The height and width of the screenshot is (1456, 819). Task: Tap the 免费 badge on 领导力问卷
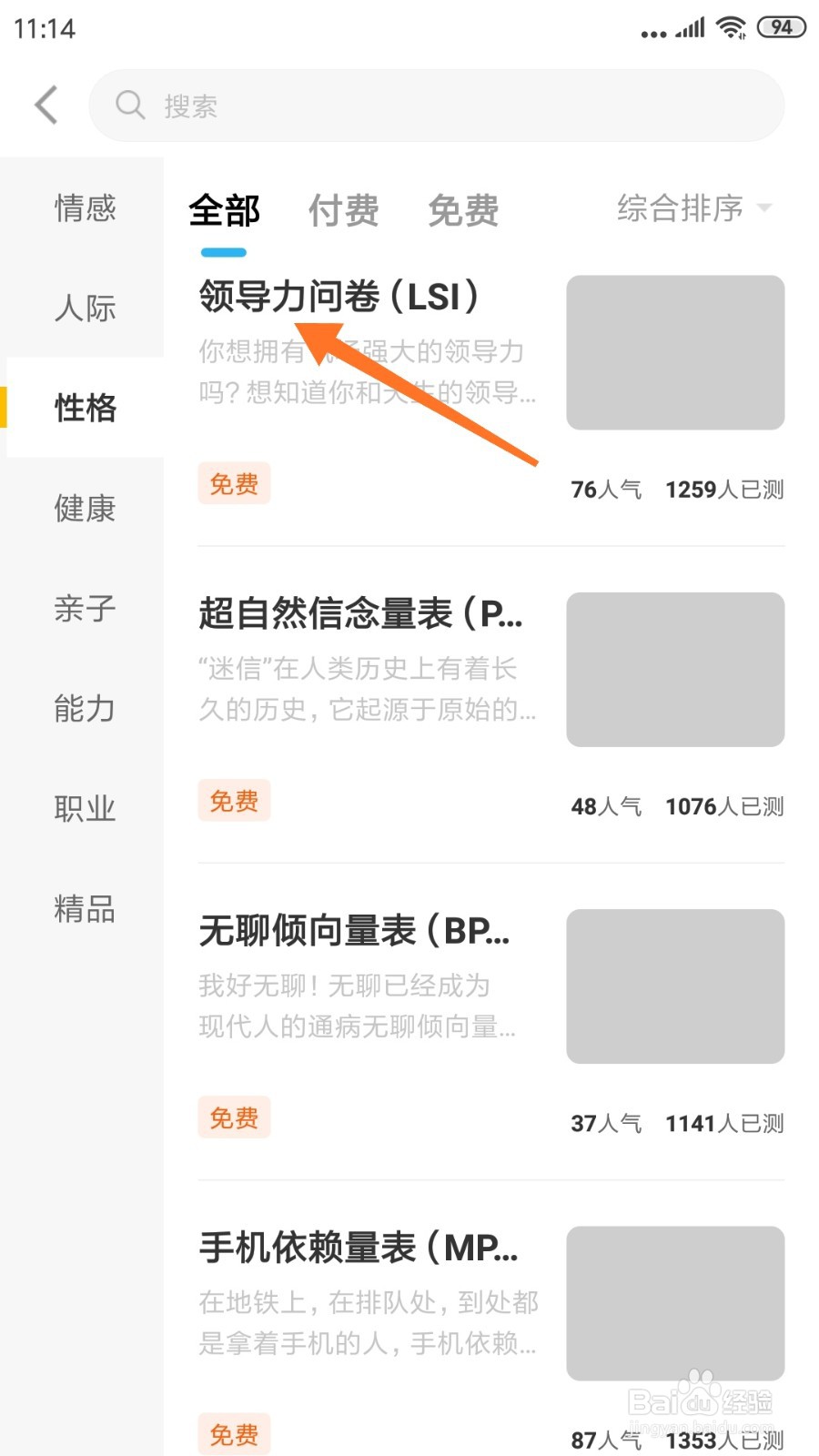(x=233, y=483)
